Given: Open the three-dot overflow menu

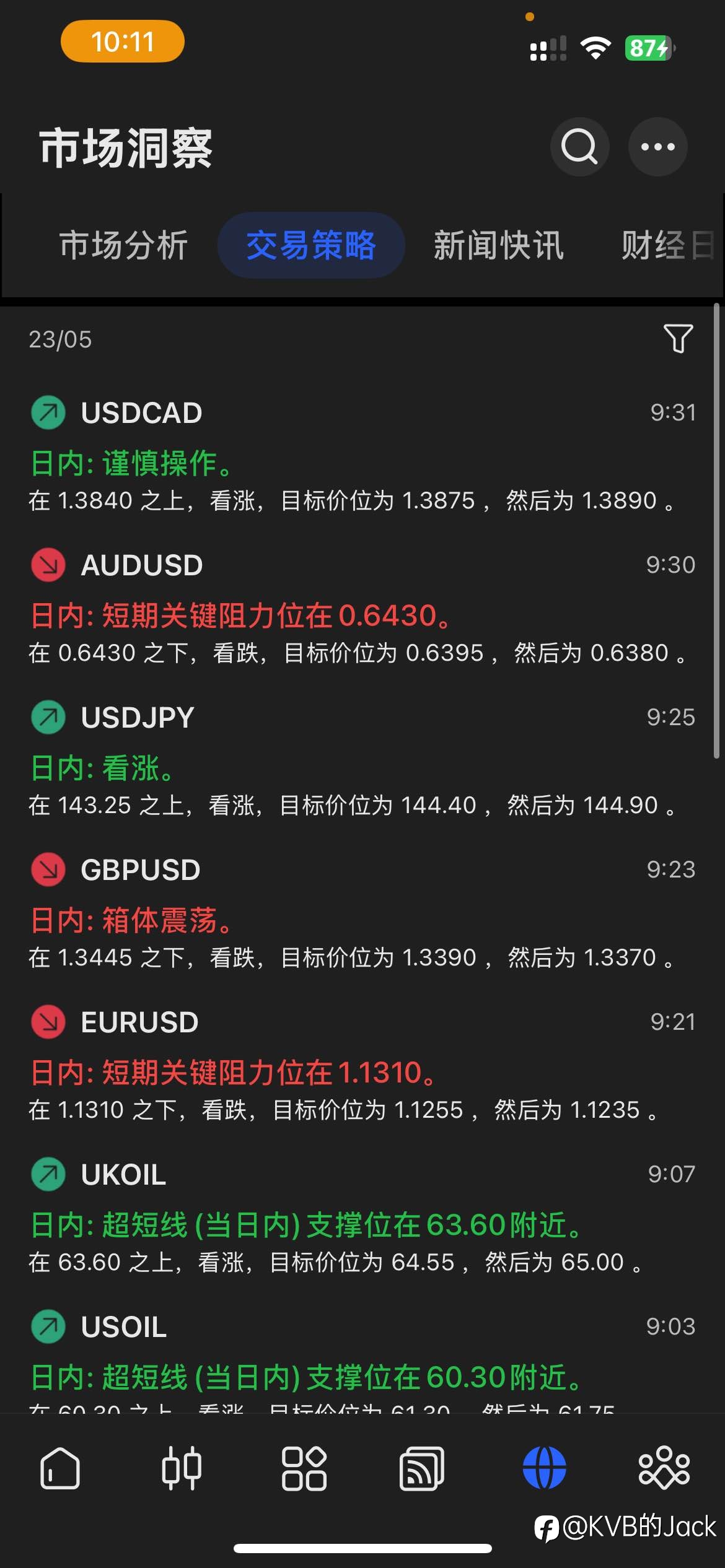Looking at the screenshot, I should 658,147.
